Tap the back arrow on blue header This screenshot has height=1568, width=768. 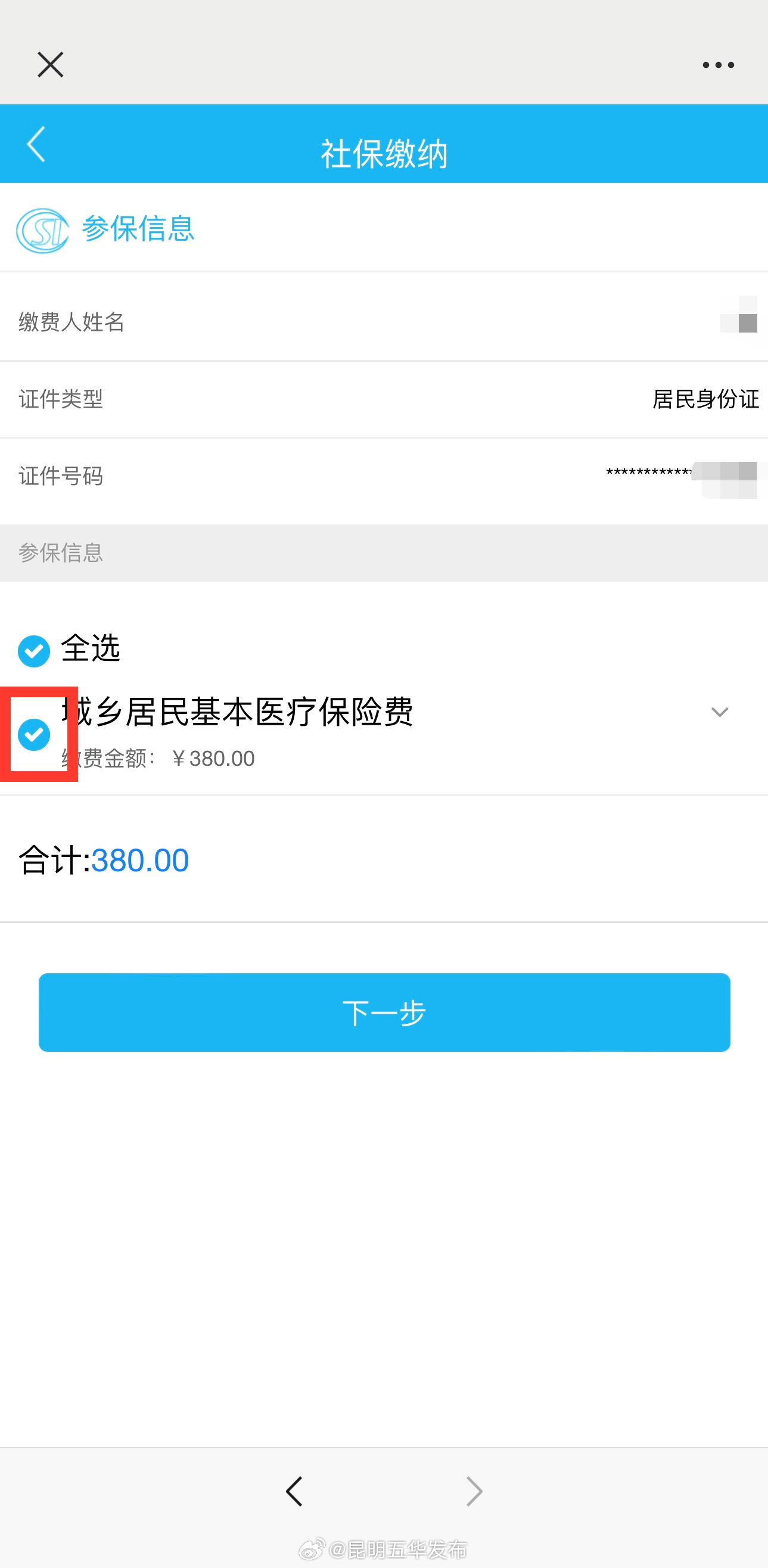point(36,144)
